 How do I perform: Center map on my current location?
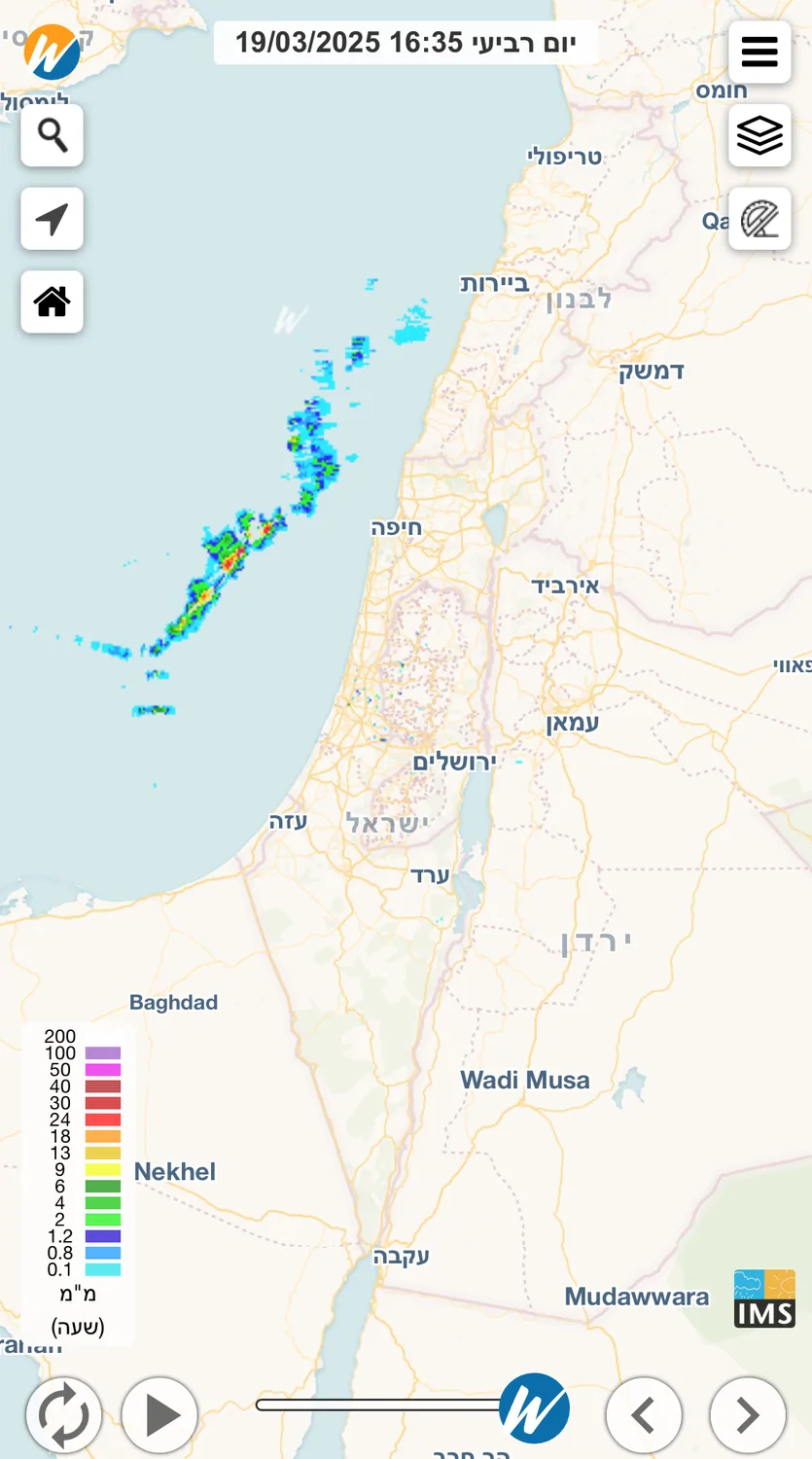pos(53,219)
